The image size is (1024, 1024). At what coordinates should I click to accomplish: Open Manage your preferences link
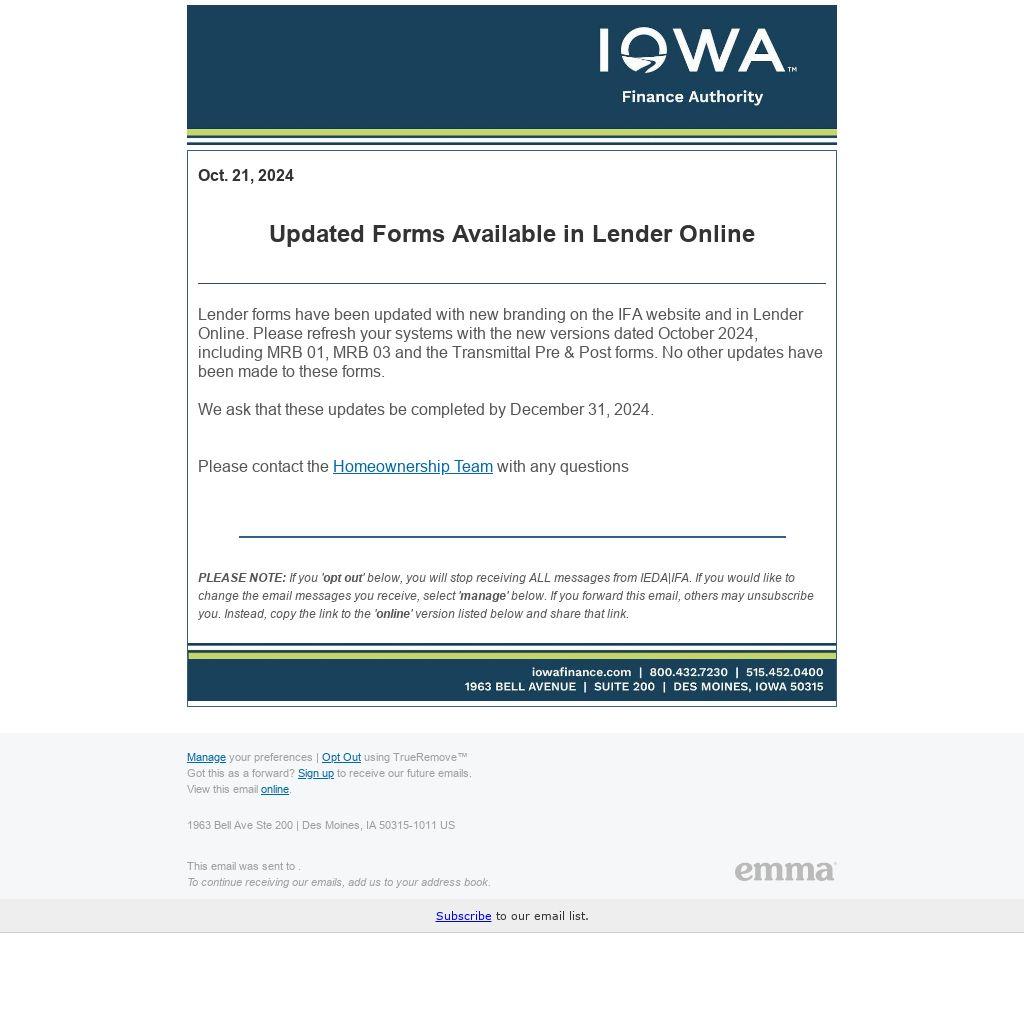tap(206, 757)
